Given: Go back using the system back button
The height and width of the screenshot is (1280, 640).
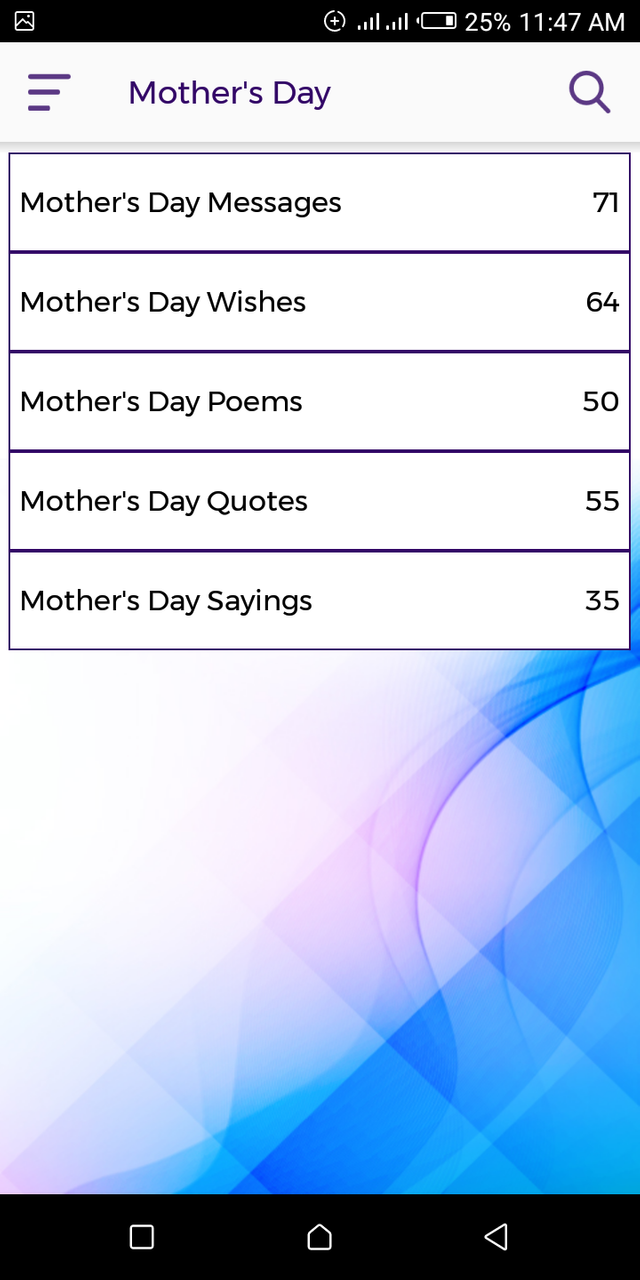Looking at the screenshot, I should point(496,1237).
